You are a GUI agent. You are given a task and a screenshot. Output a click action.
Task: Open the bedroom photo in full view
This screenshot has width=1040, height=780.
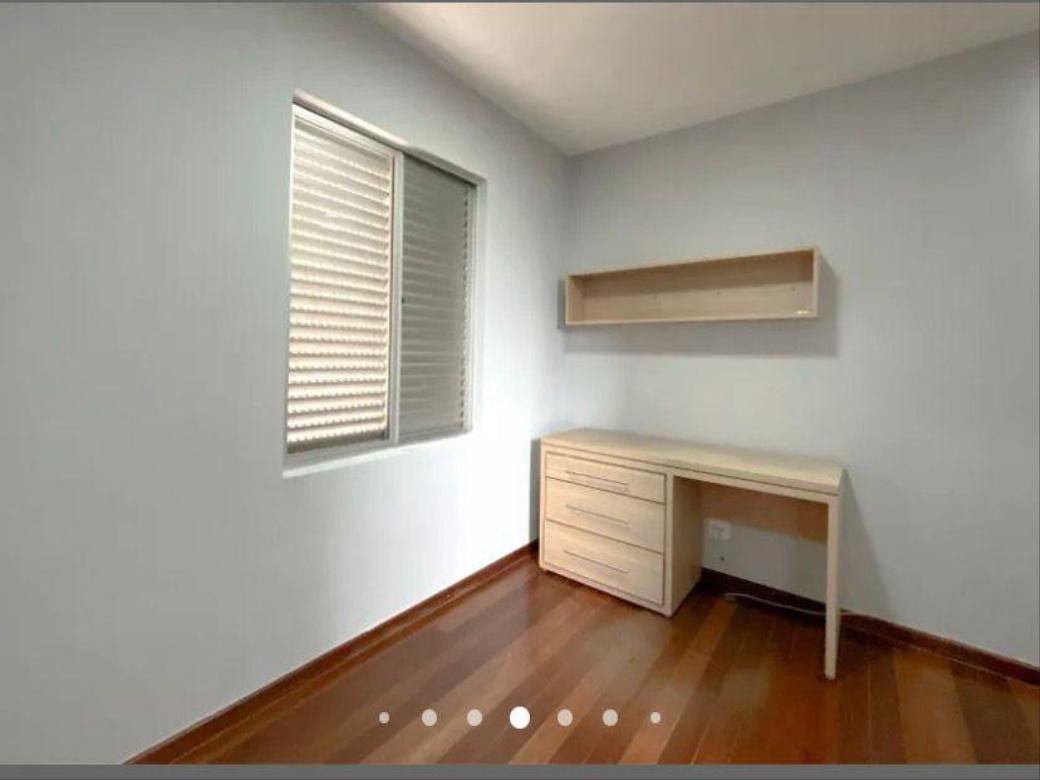(x=520, y=380)
